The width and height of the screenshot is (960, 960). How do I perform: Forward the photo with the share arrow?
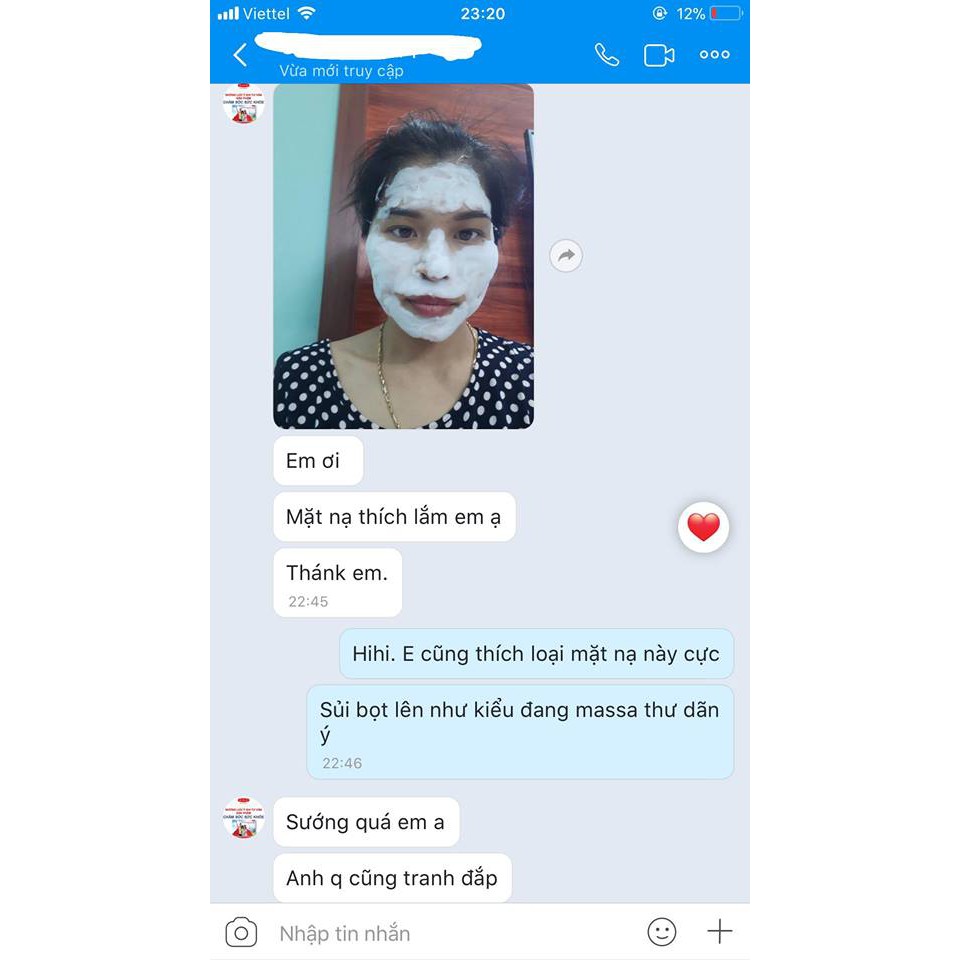566,256
